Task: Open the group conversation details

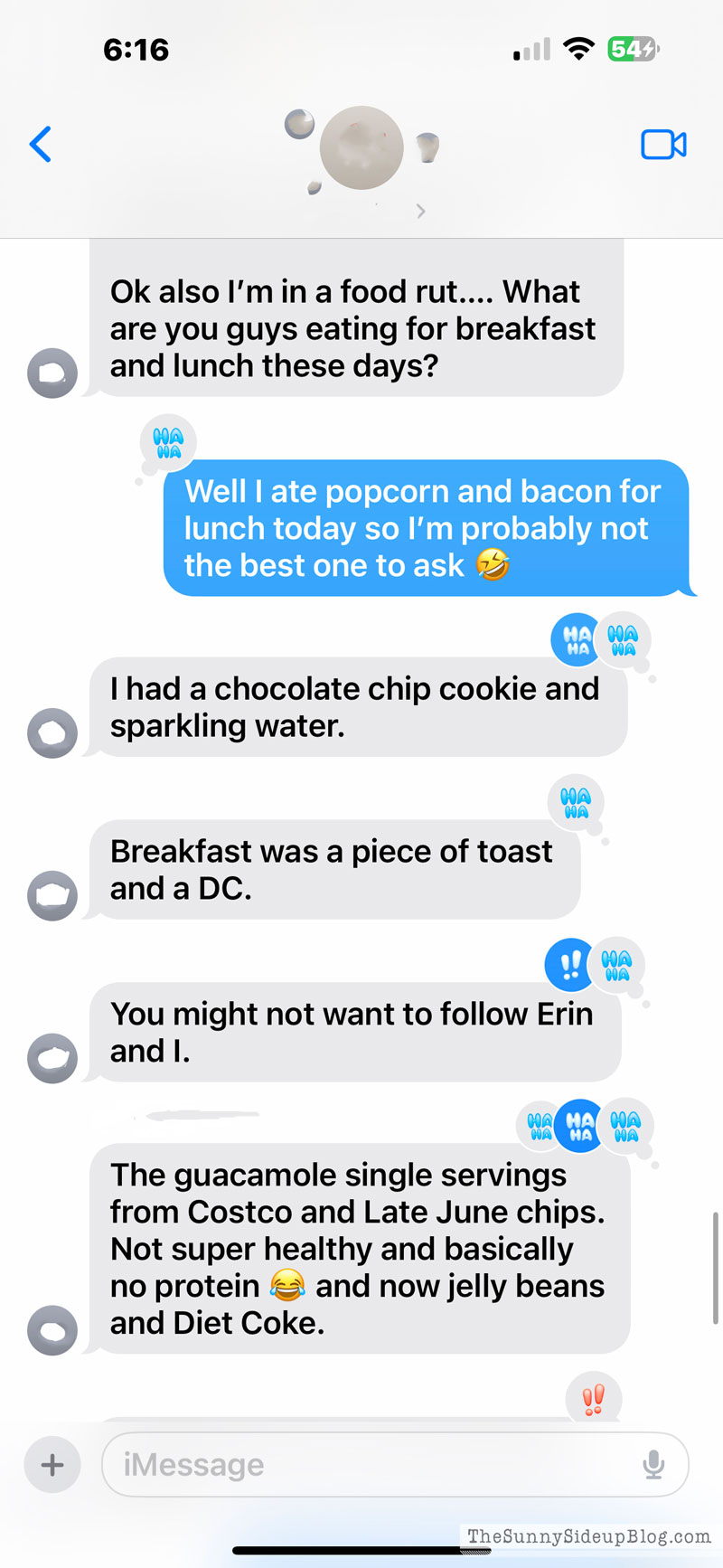Action: 361,154
